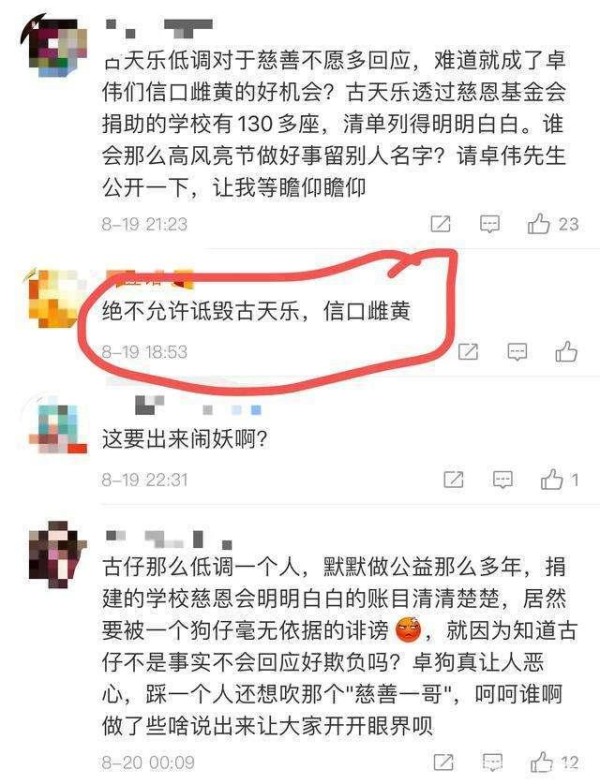Reply to the comment '这要出来闹妖啊?'
This screenshot has height=784, width=600.
point(501,479)
